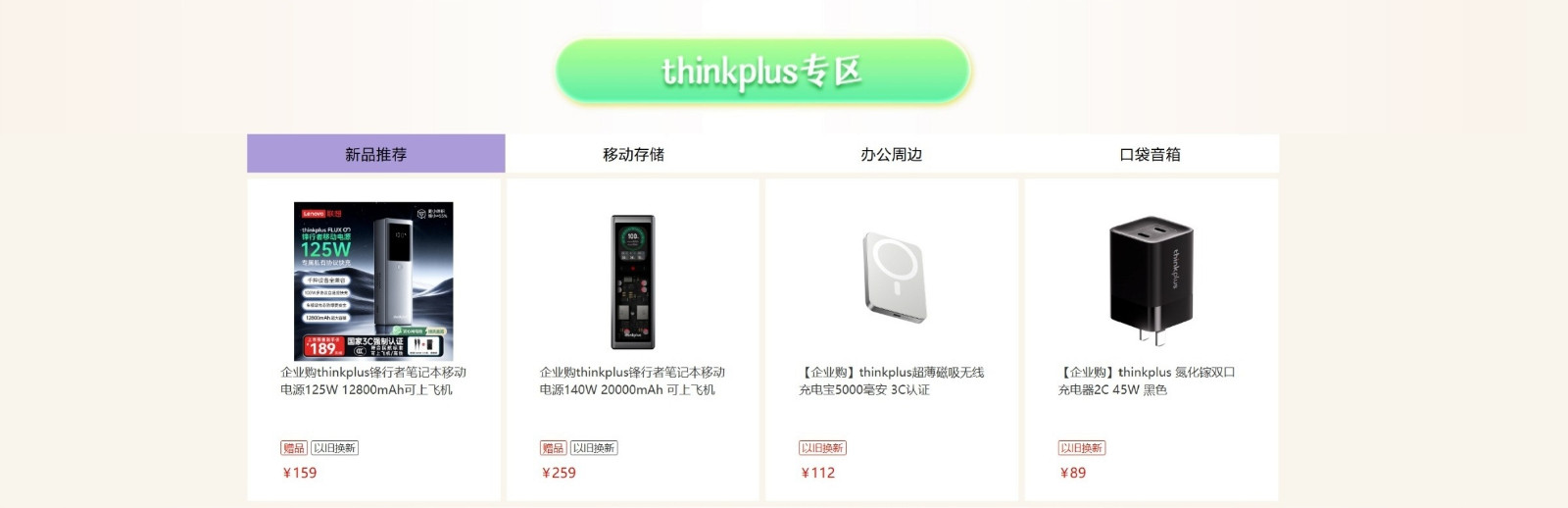This screenshot has height=508, width=1568.
Task: Open the 125W 12800mAh power bank card
Action: click(x=373, y=294)
